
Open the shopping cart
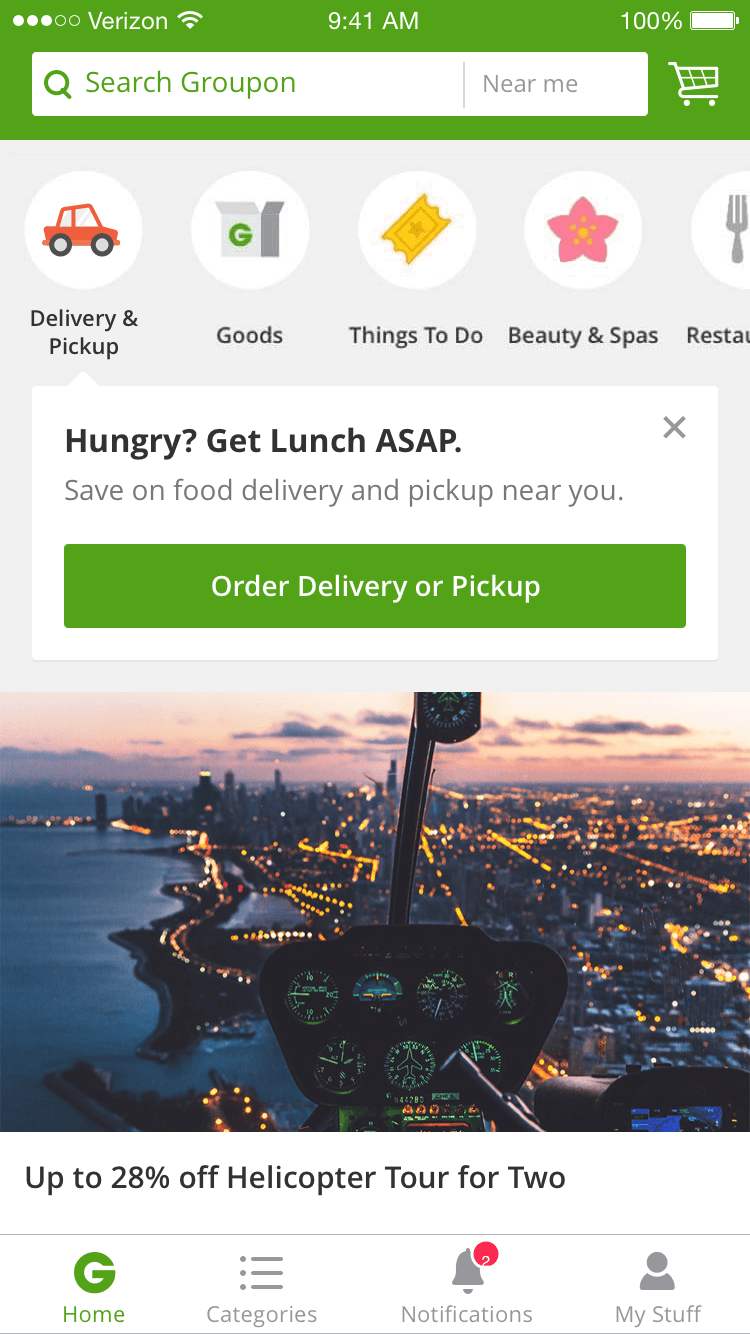click(x=694, y=84)
